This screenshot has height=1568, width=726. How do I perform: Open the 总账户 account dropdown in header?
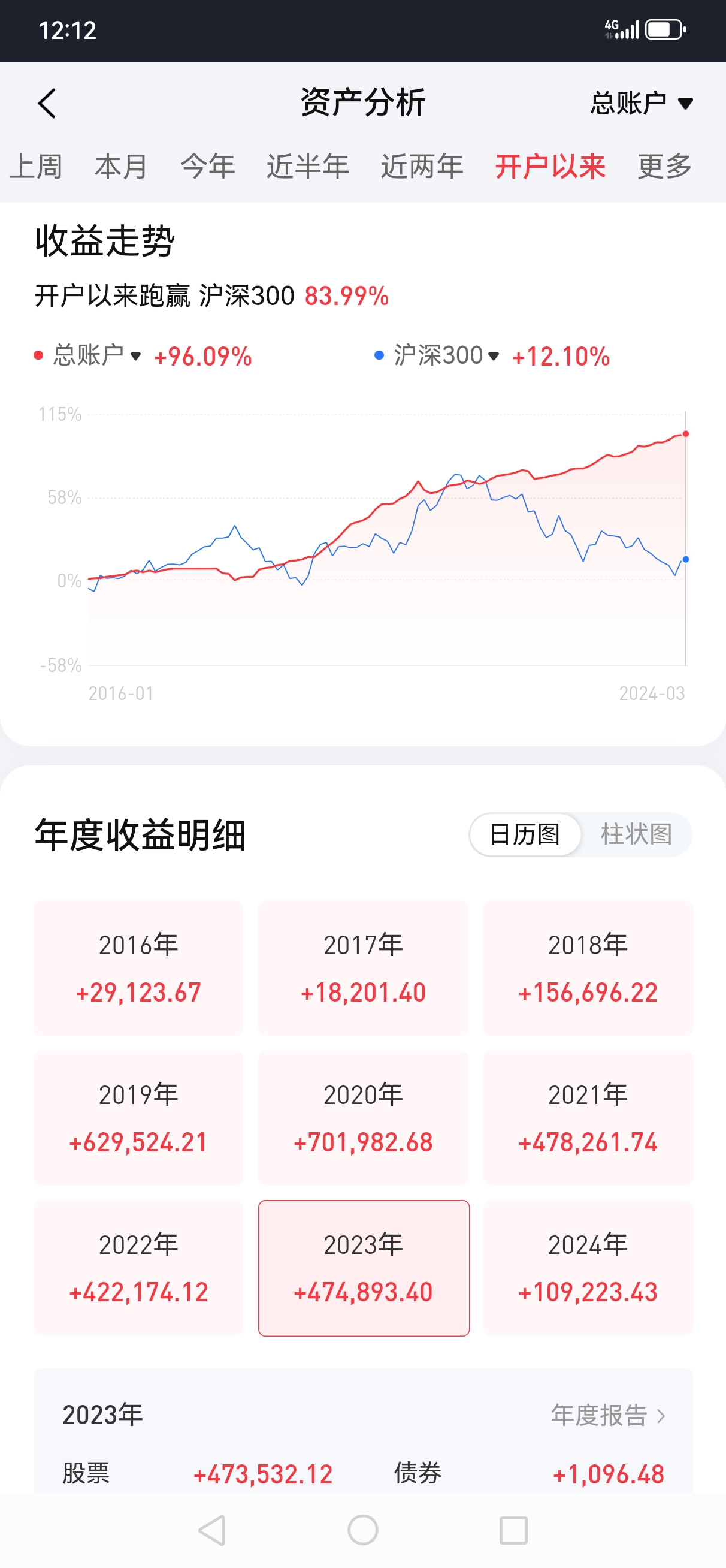point(641,104)
